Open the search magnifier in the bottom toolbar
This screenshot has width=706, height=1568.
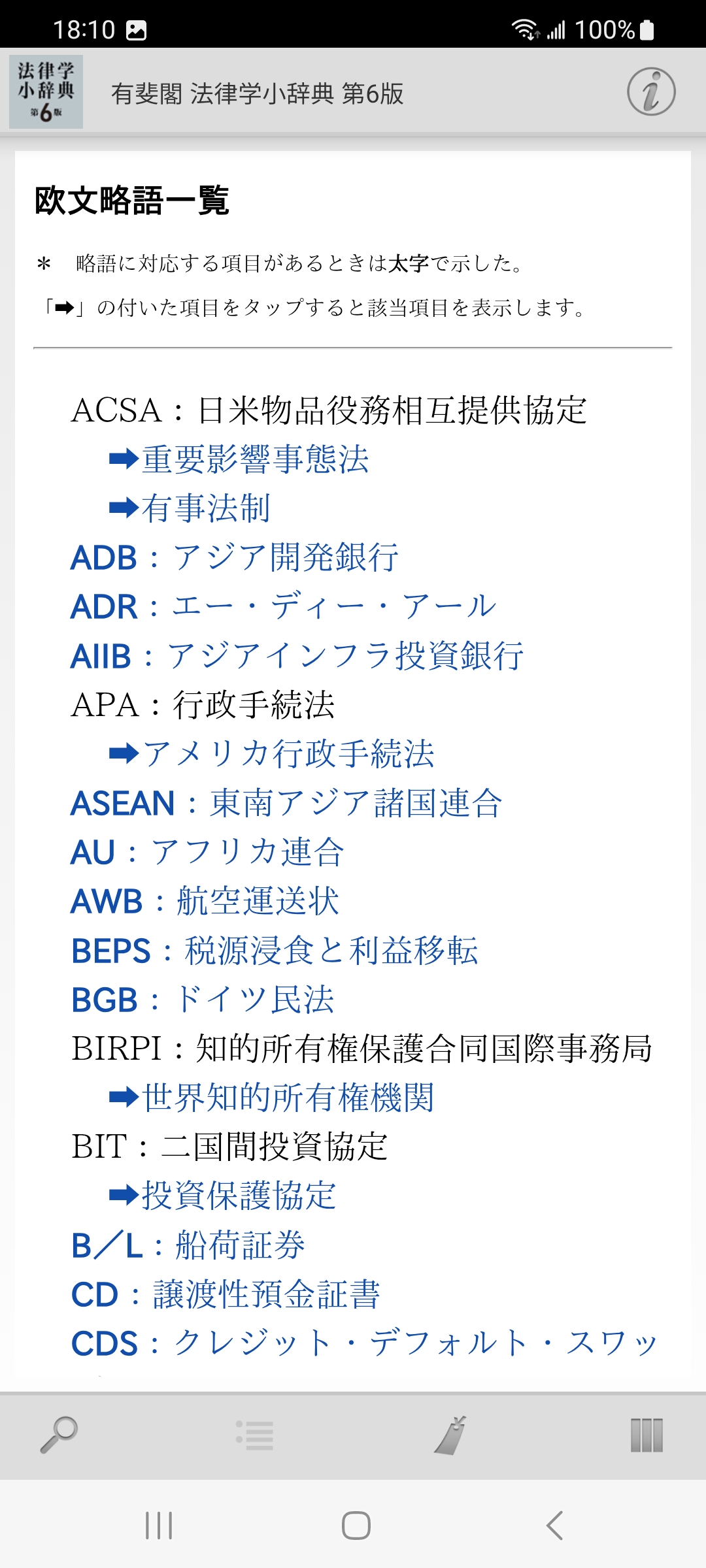(x=59, y=1435)
